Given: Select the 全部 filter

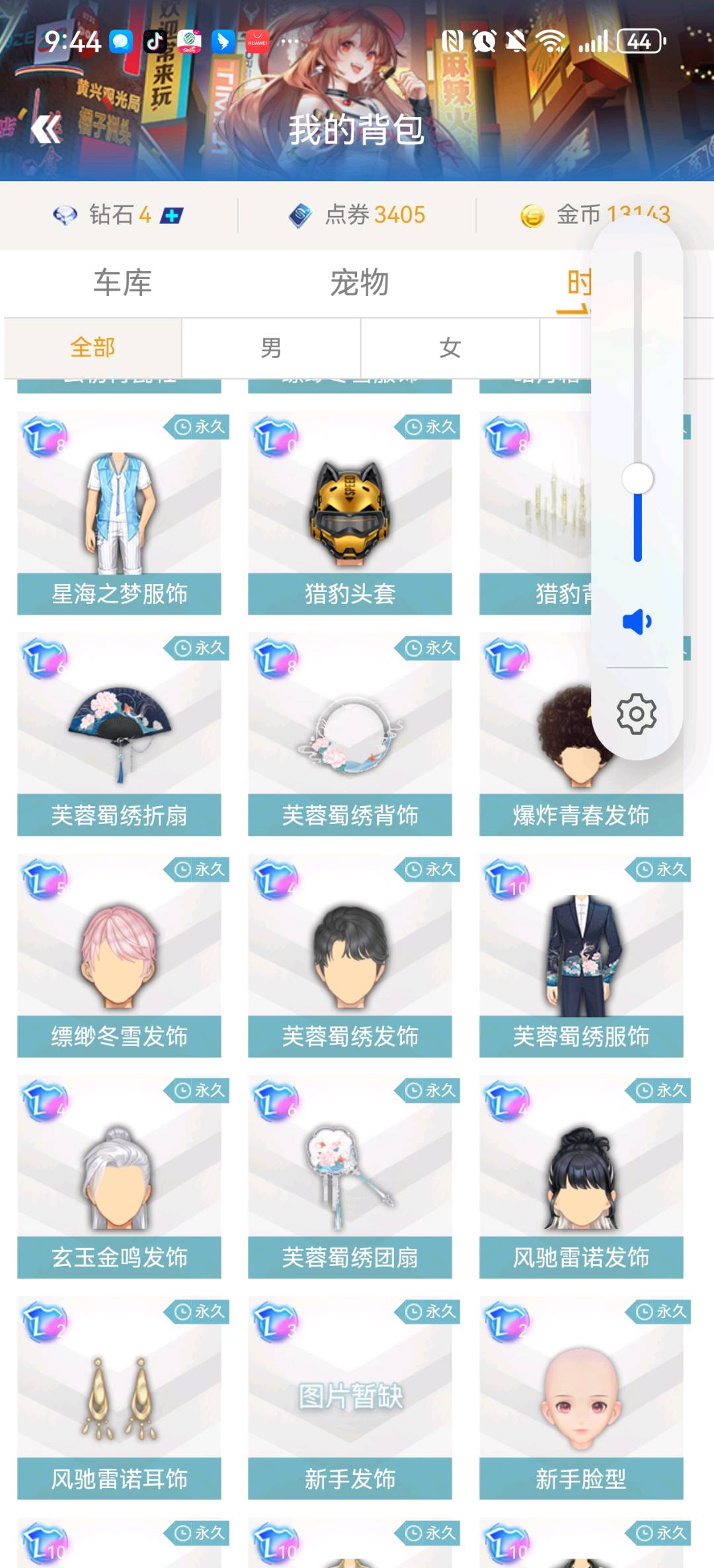Looking at the screenshot, I should click(x=93, y=348).
